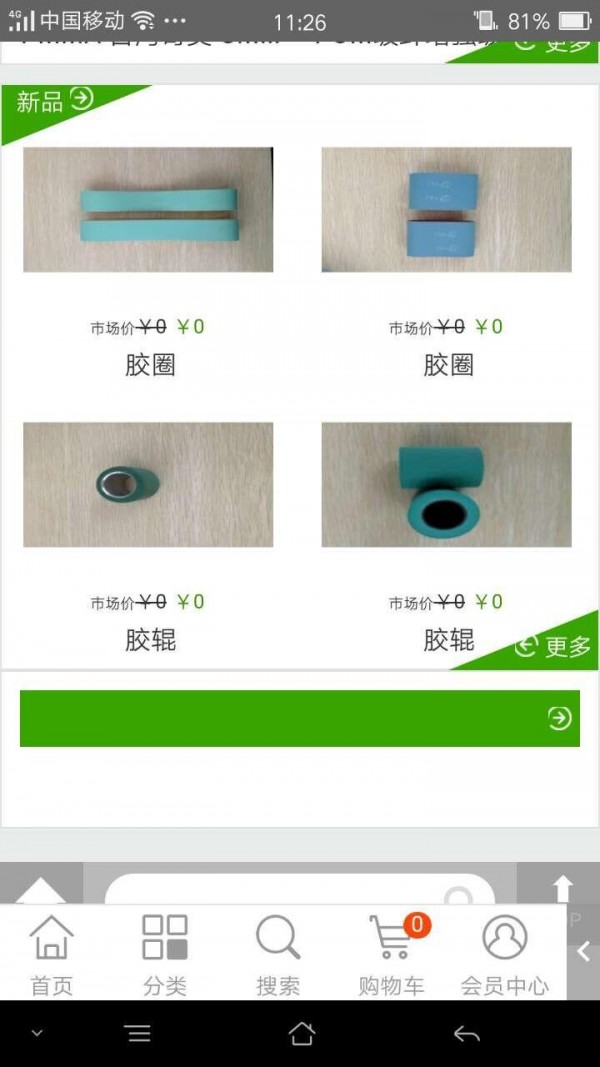Tap 更多 below the 胶辊 products
This screenshot has width=600, height=1067.
tap(553, 646)
